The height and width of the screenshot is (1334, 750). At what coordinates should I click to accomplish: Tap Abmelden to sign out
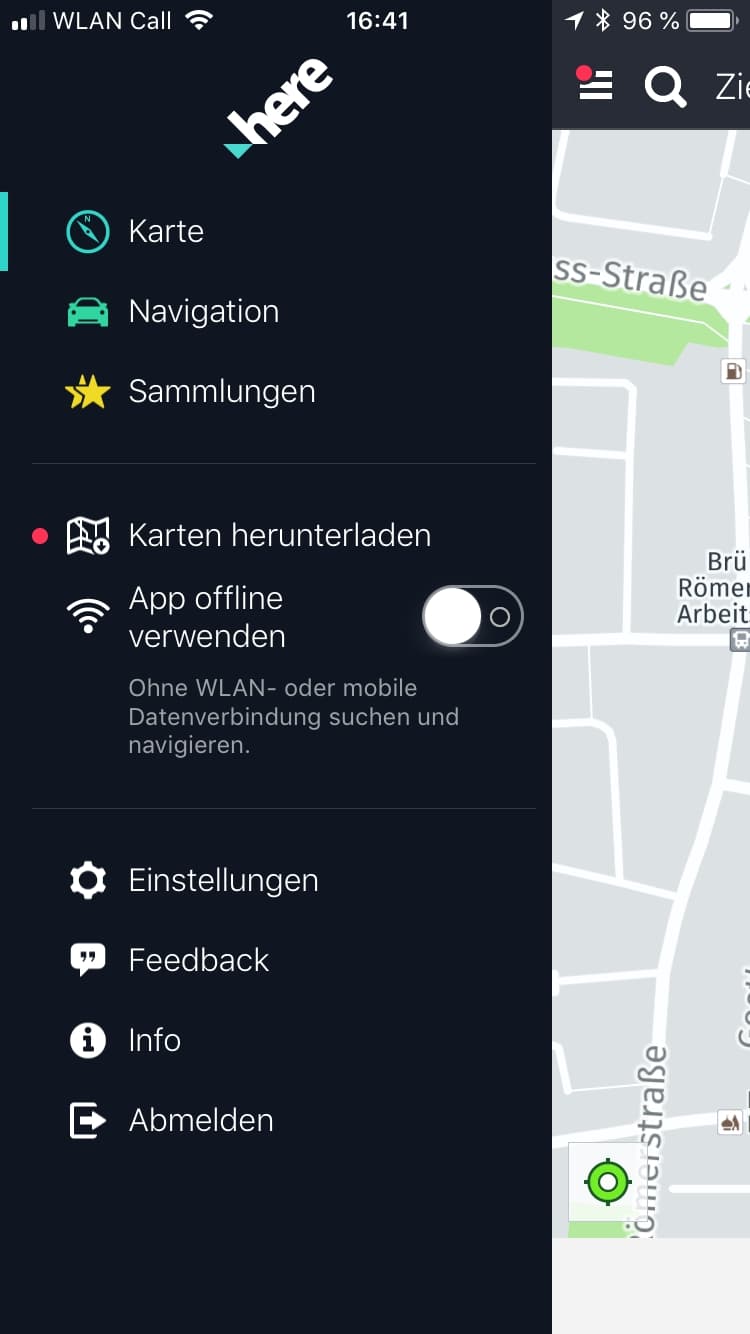click(x=276, y=1120)
